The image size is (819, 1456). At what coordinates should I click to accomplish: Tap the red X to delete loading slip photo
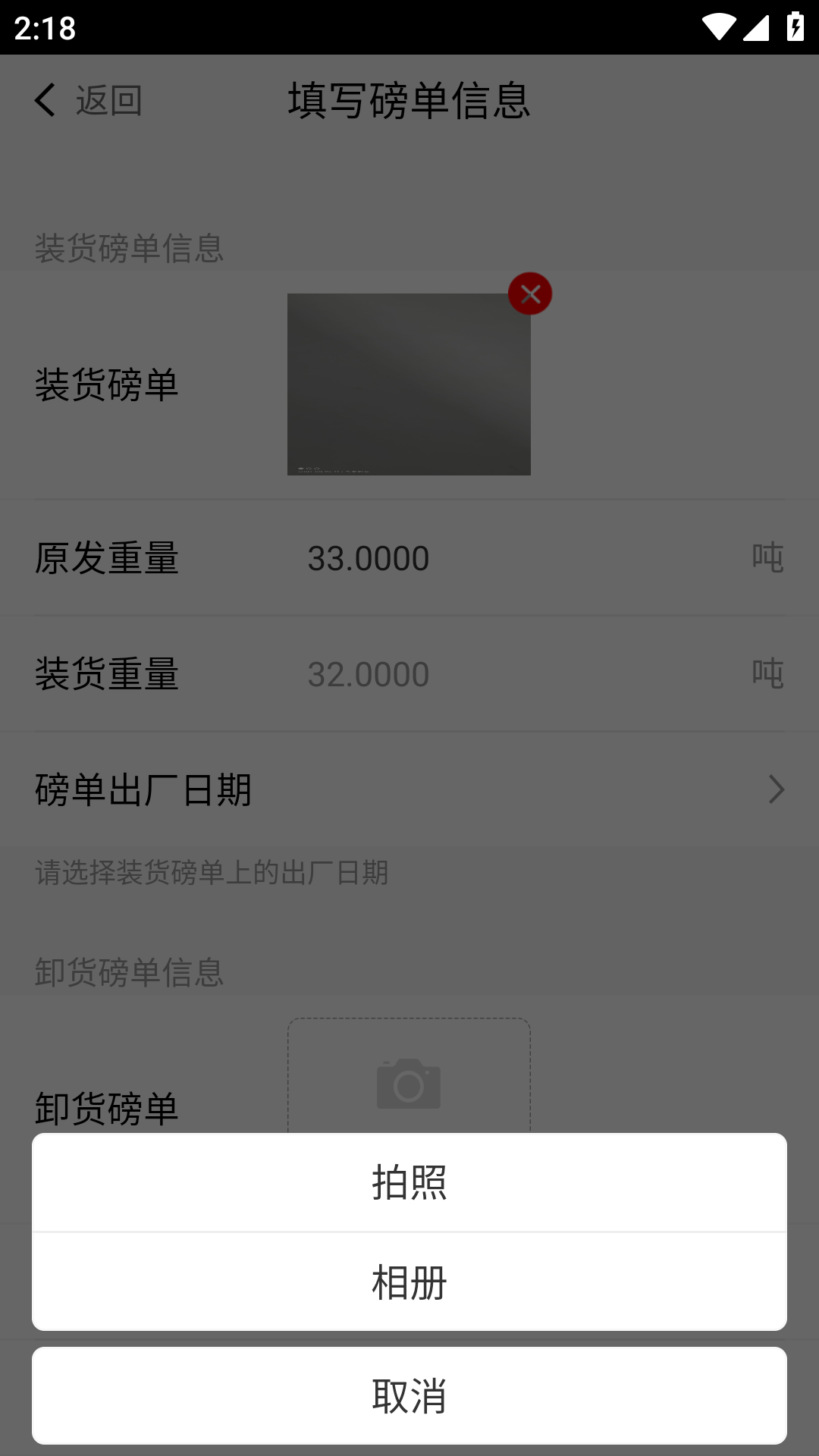coord(530,293)
